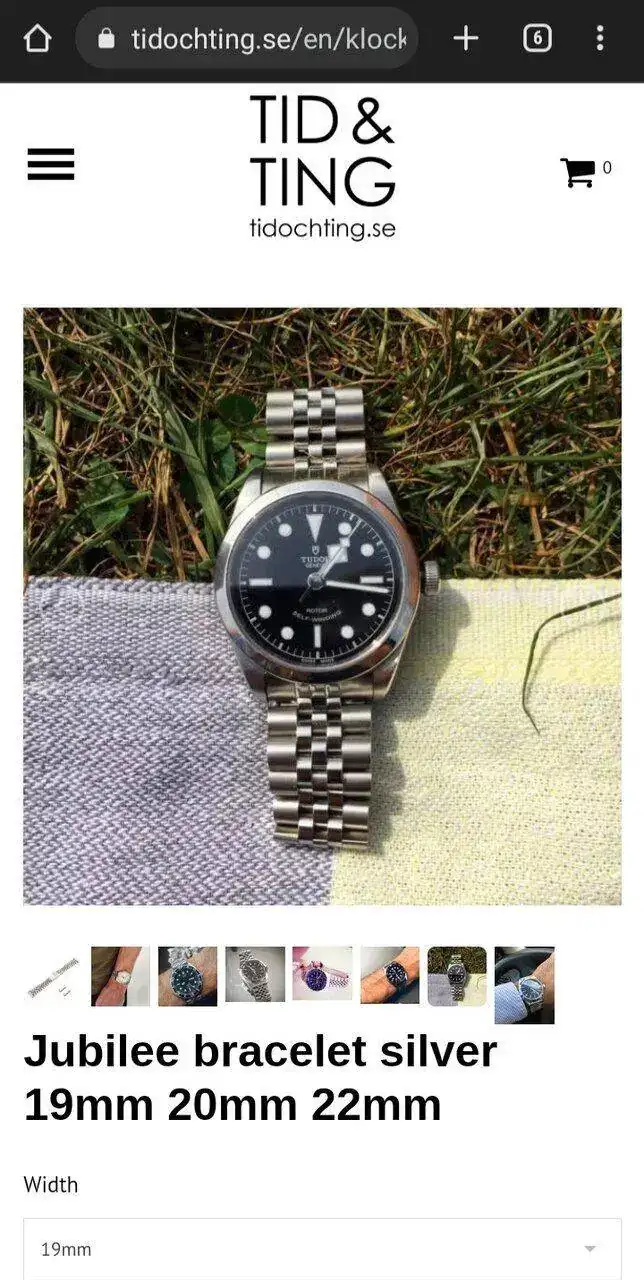The height and width of the screenshot is (1280, 644).
Task: Open a new browser tab
Action: click(466, 39)
